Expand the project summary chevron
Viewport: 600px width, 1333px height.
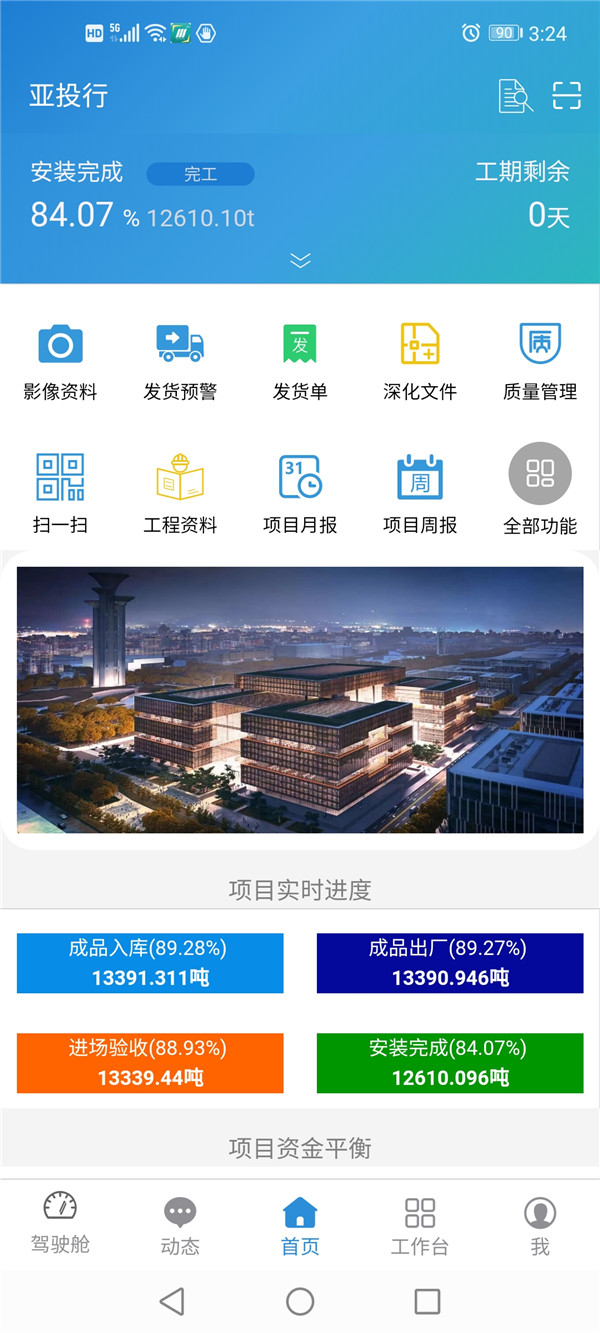pos(300,261)
